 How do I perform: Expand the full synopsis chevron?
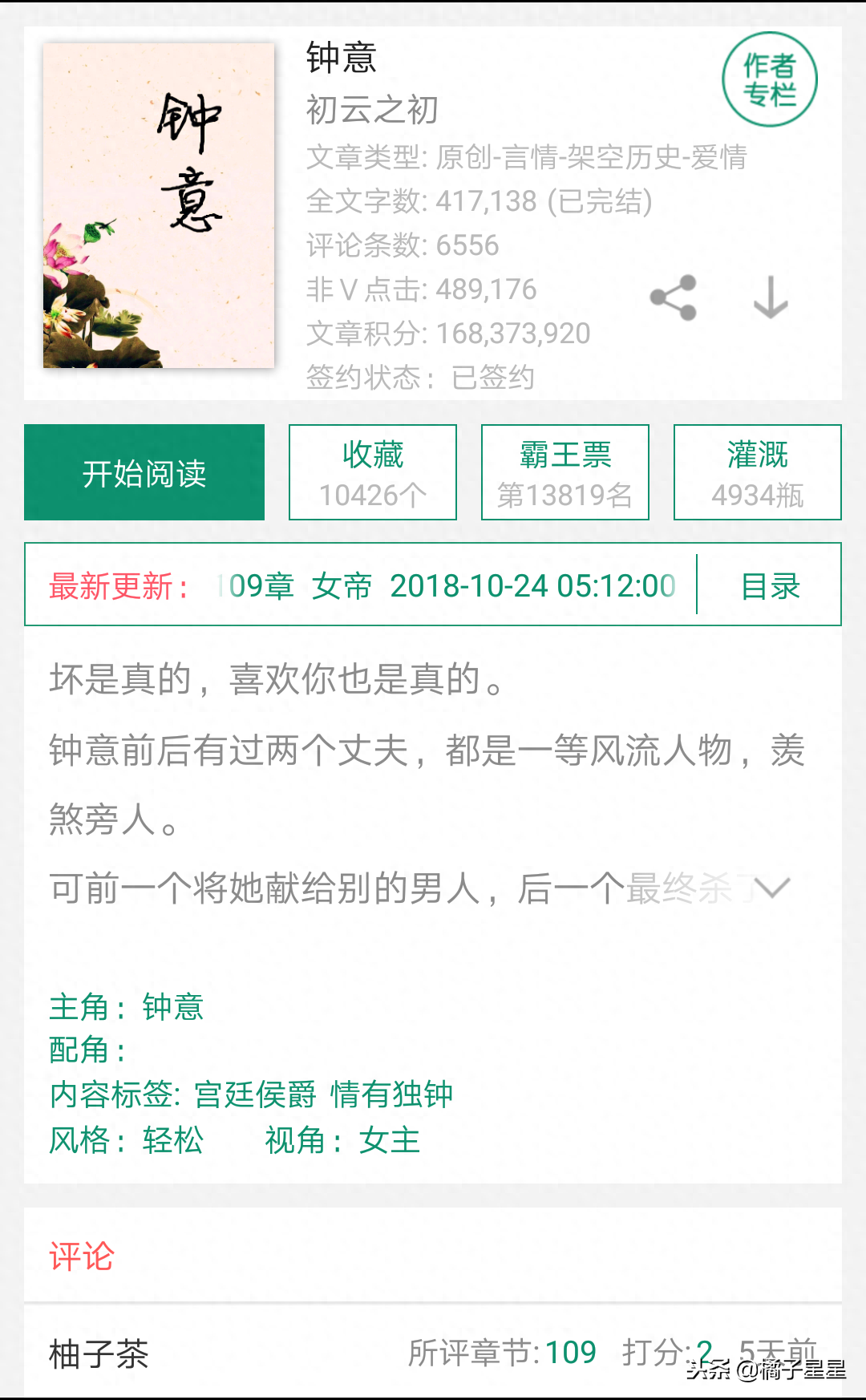coord(773,888)
